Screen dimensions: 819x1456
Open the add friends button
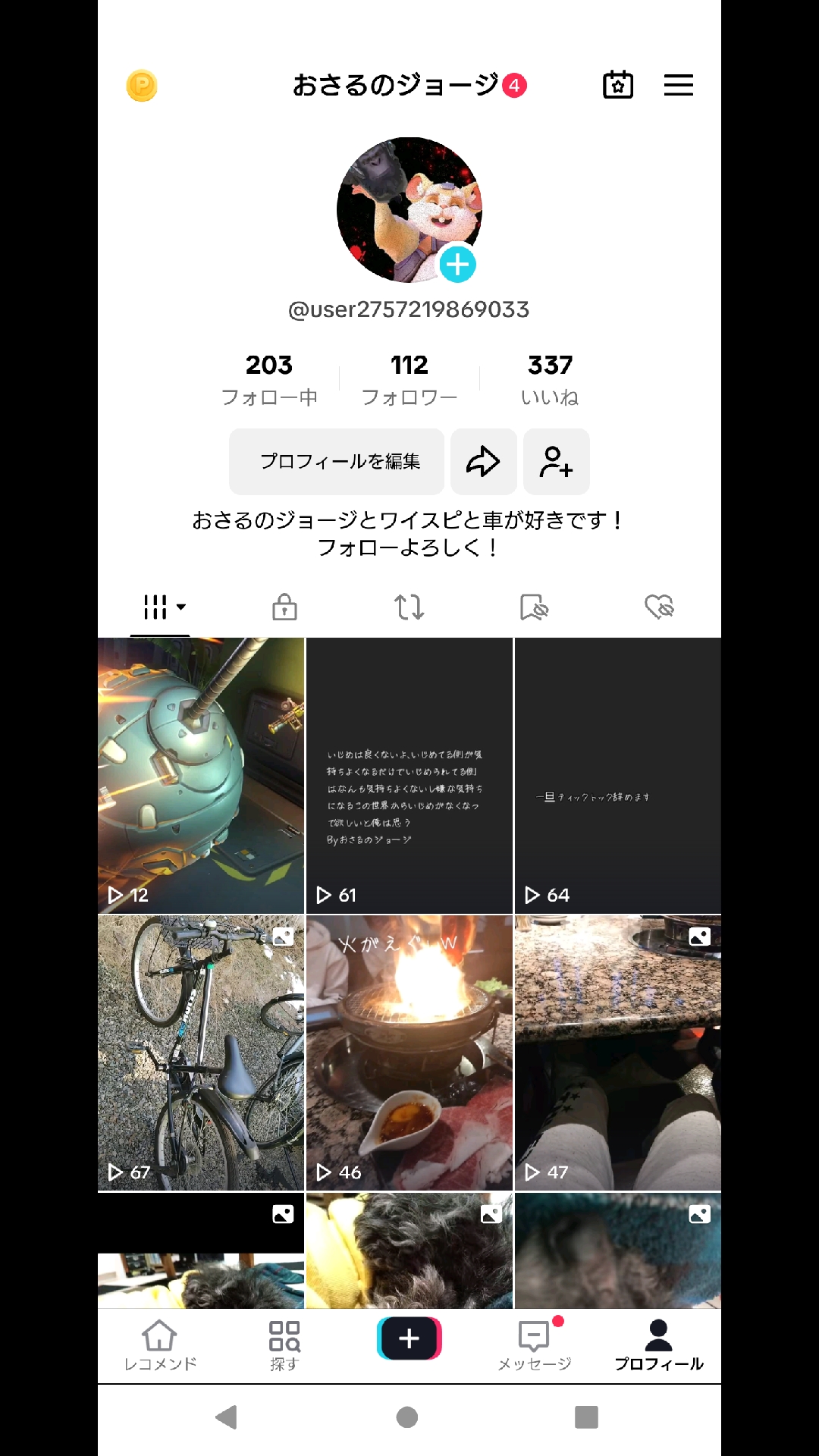556,461
